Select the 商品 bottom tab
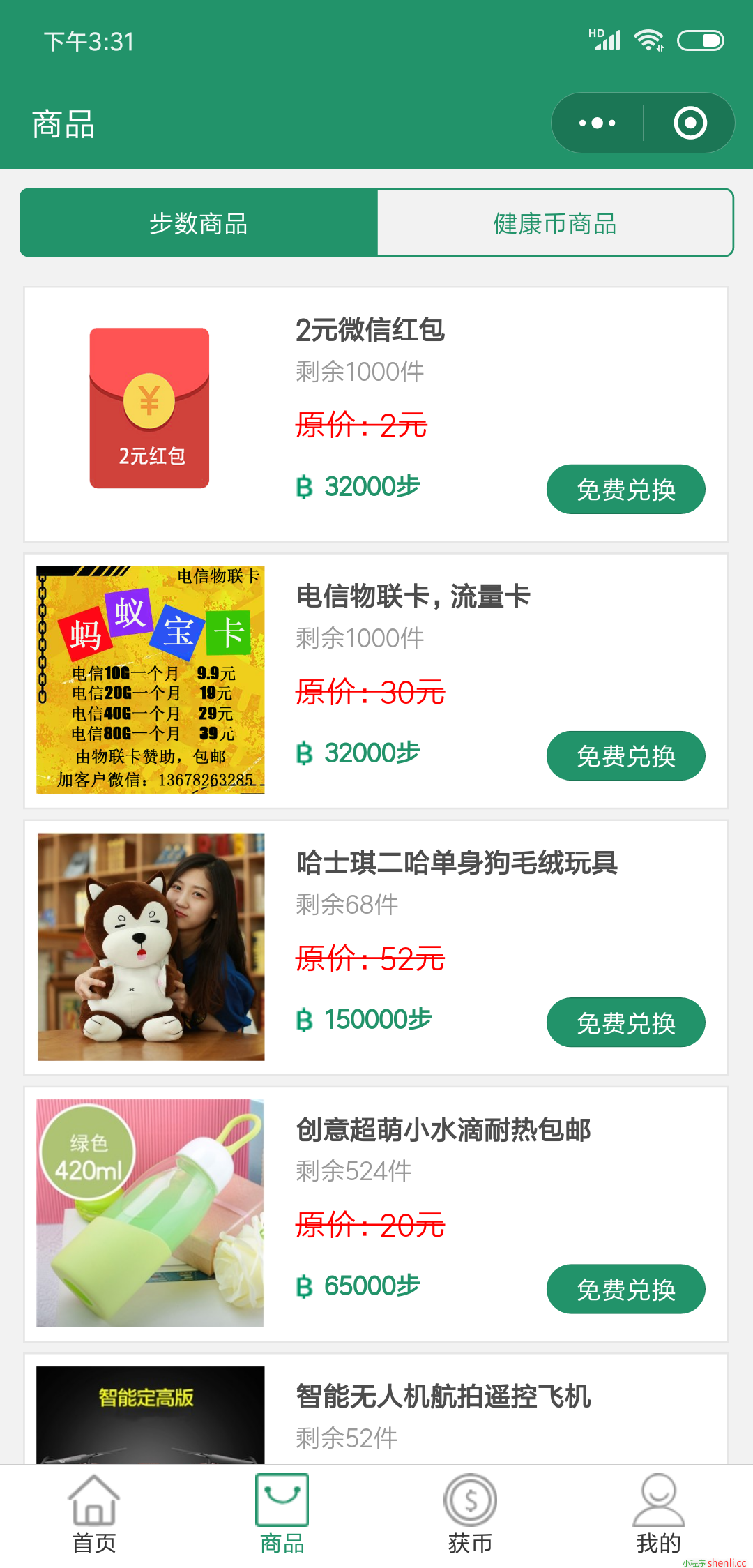This screenshot has height=1568, width=753. coord(282,1515)
